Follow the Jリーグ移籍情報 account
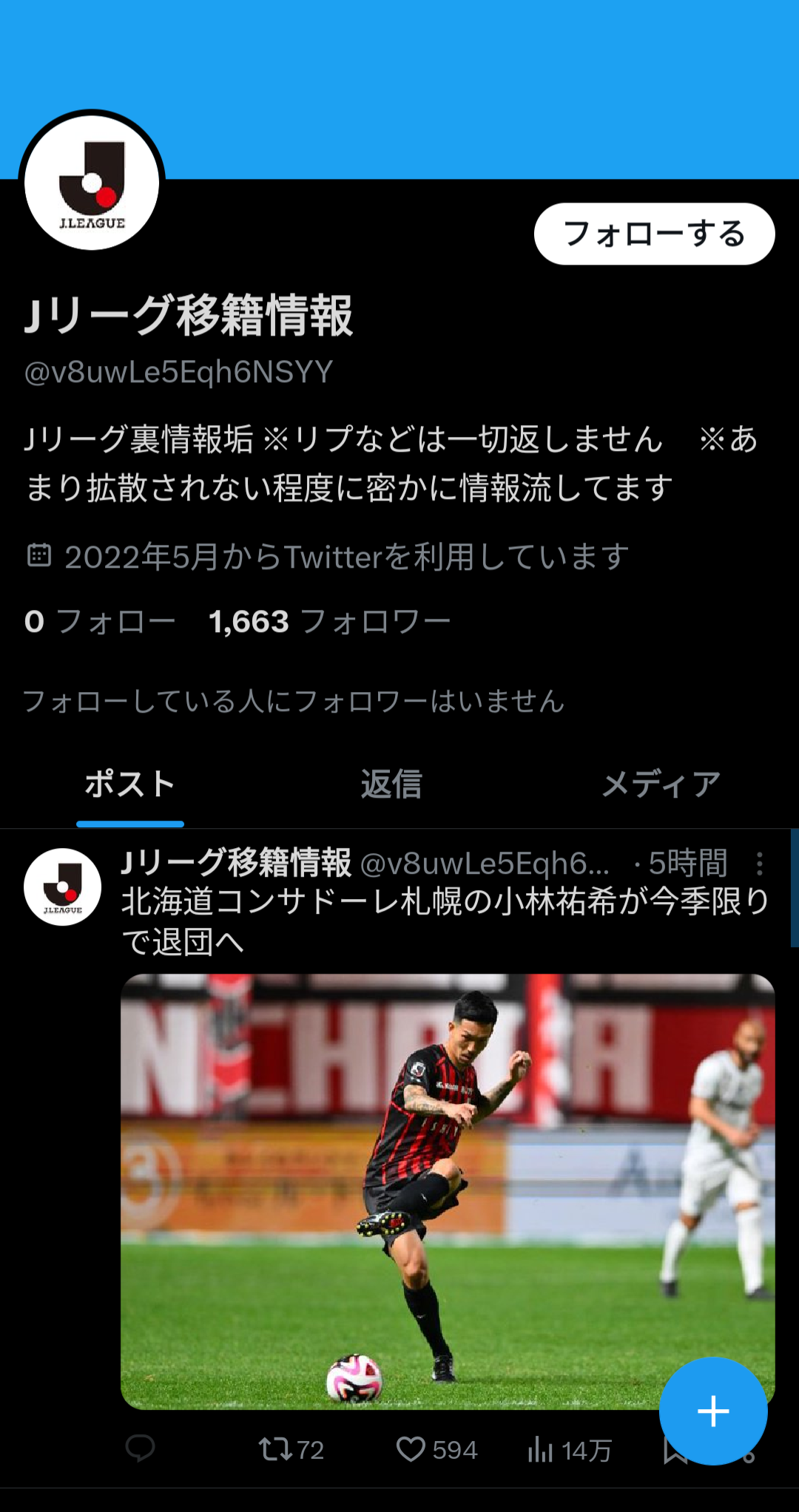799x1512 pixels. tap(654, 234)
